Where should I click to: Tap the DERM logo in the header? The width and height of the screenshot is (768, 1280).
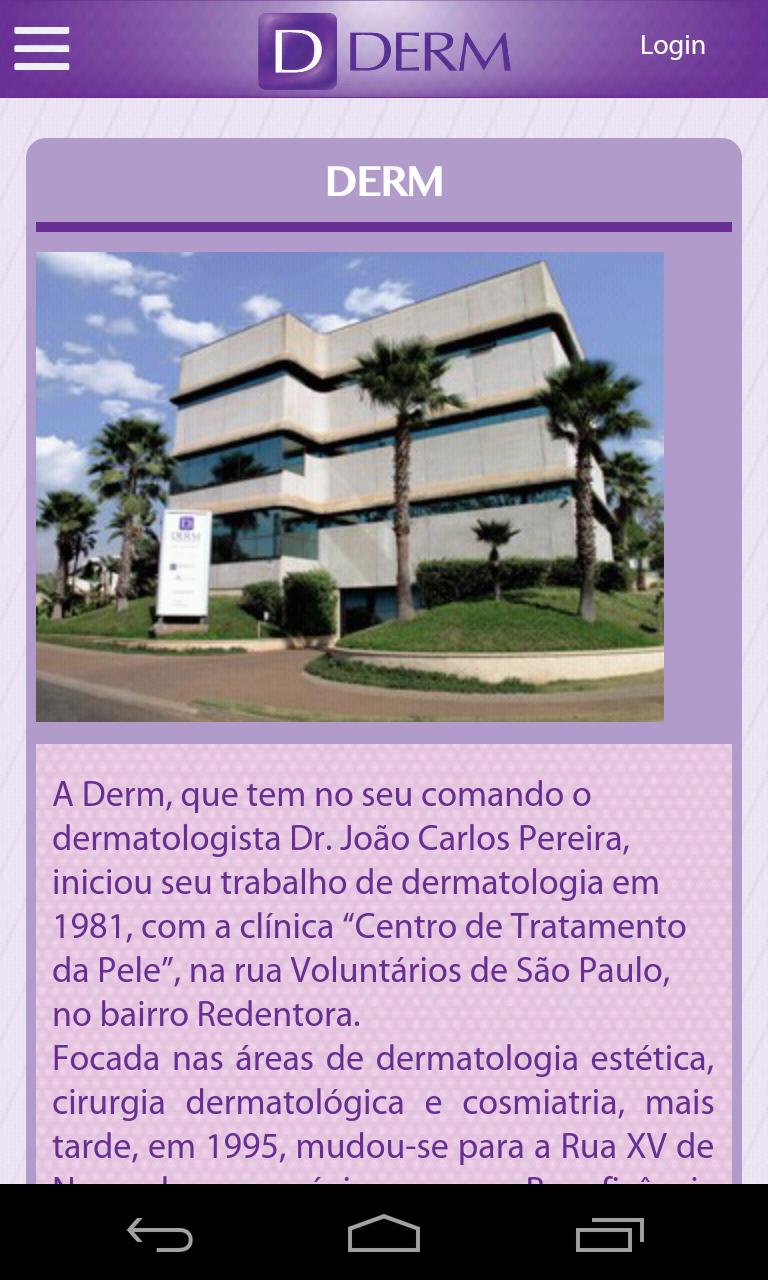[x=385, y=46]
